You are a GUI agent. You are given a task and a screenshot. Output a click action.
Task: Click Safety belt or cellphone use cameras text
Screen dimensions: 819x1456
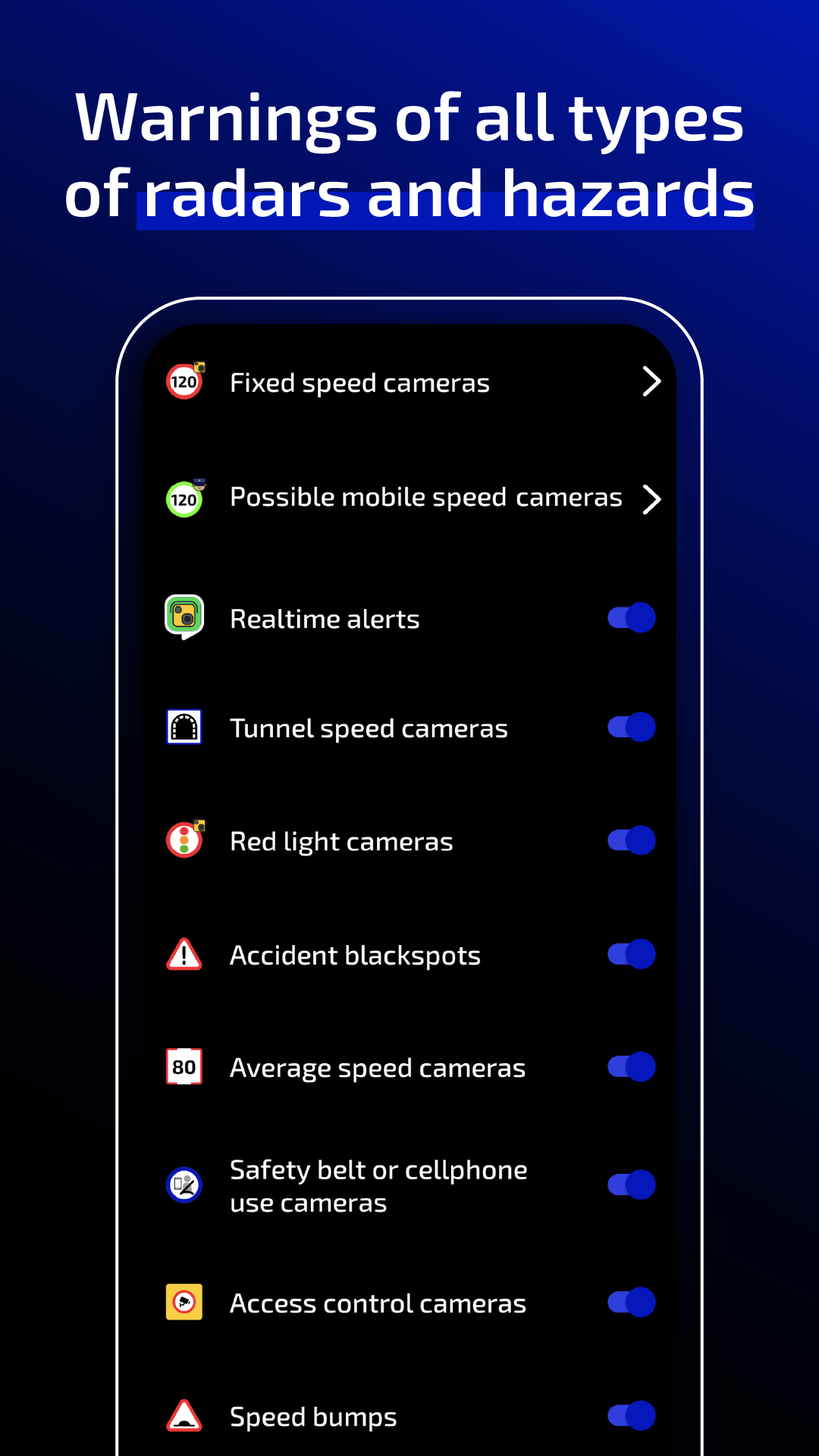point(378,1185)
